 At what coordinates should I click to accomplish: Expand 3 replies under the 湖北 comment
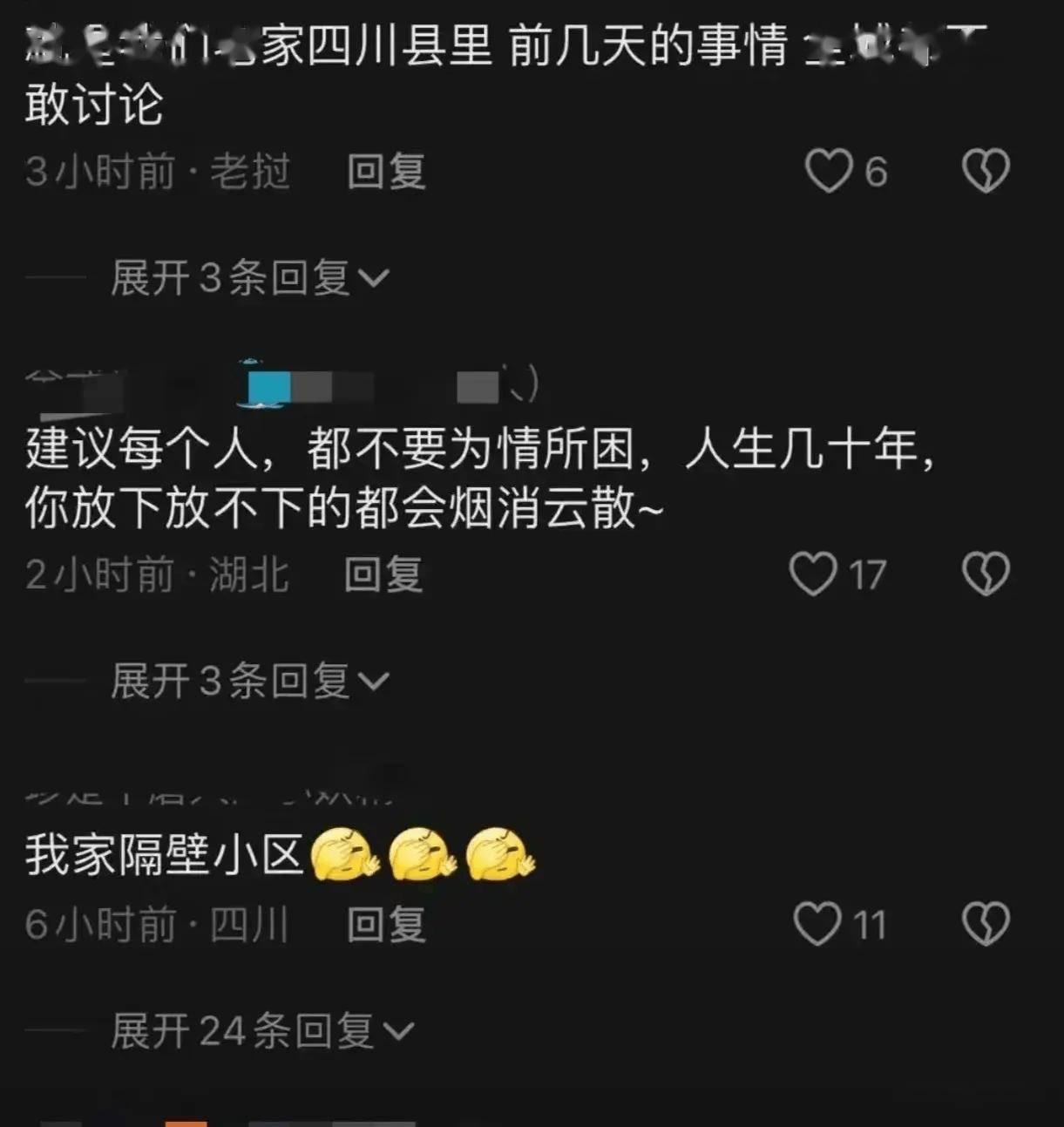[249, 681]
